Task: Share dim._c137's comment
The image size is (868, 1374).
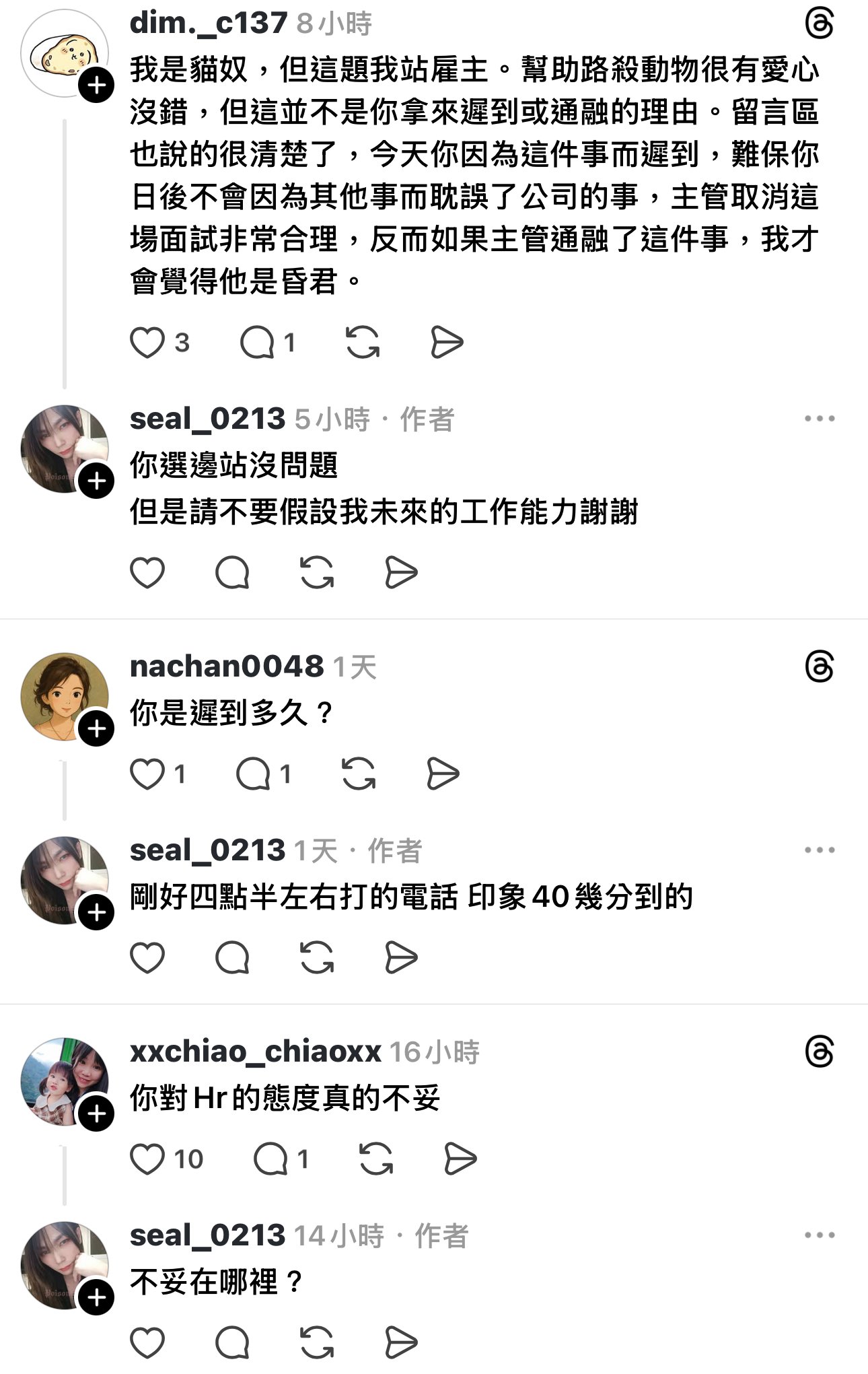Action: click(447, 342)
